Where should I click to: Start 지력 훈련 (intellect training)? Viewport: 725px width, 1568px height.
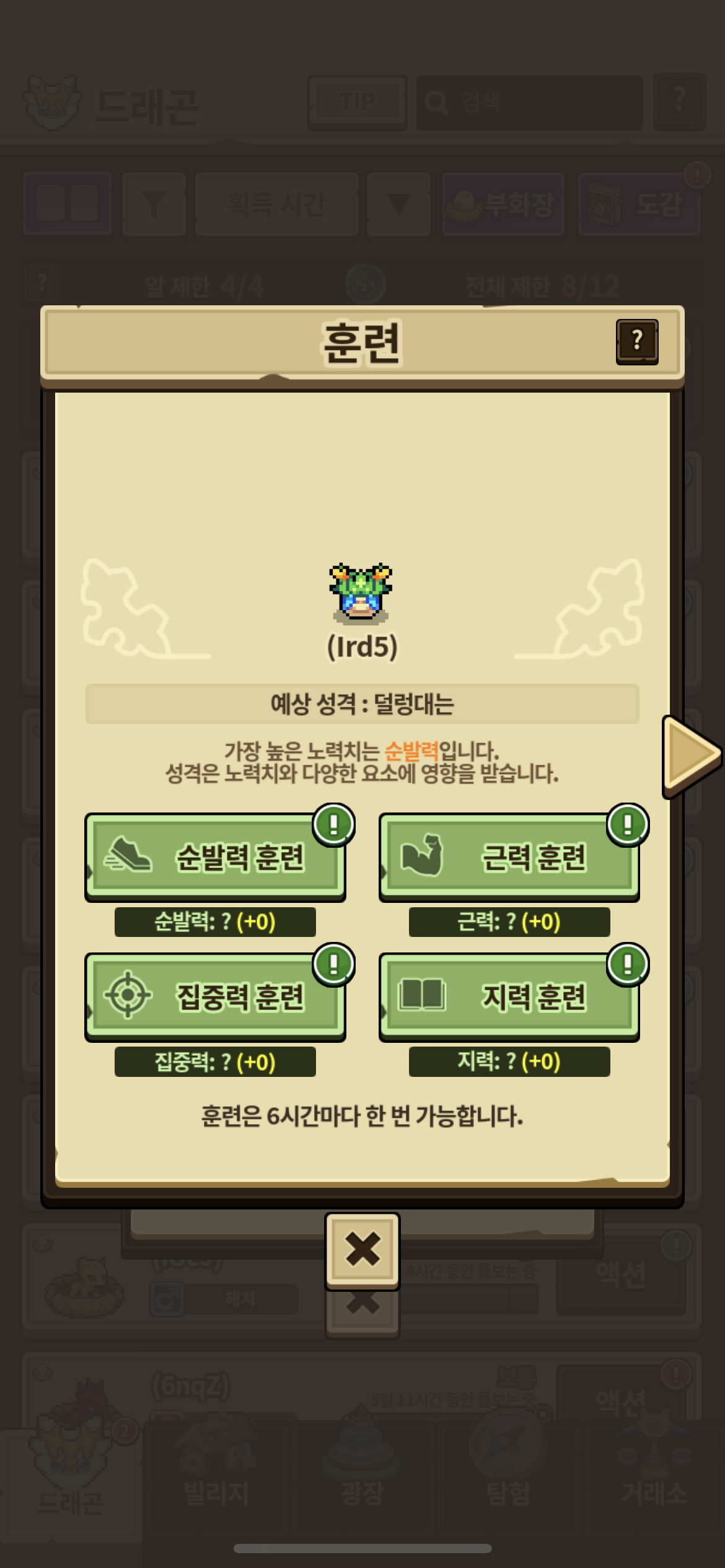(x=509, y=997)
